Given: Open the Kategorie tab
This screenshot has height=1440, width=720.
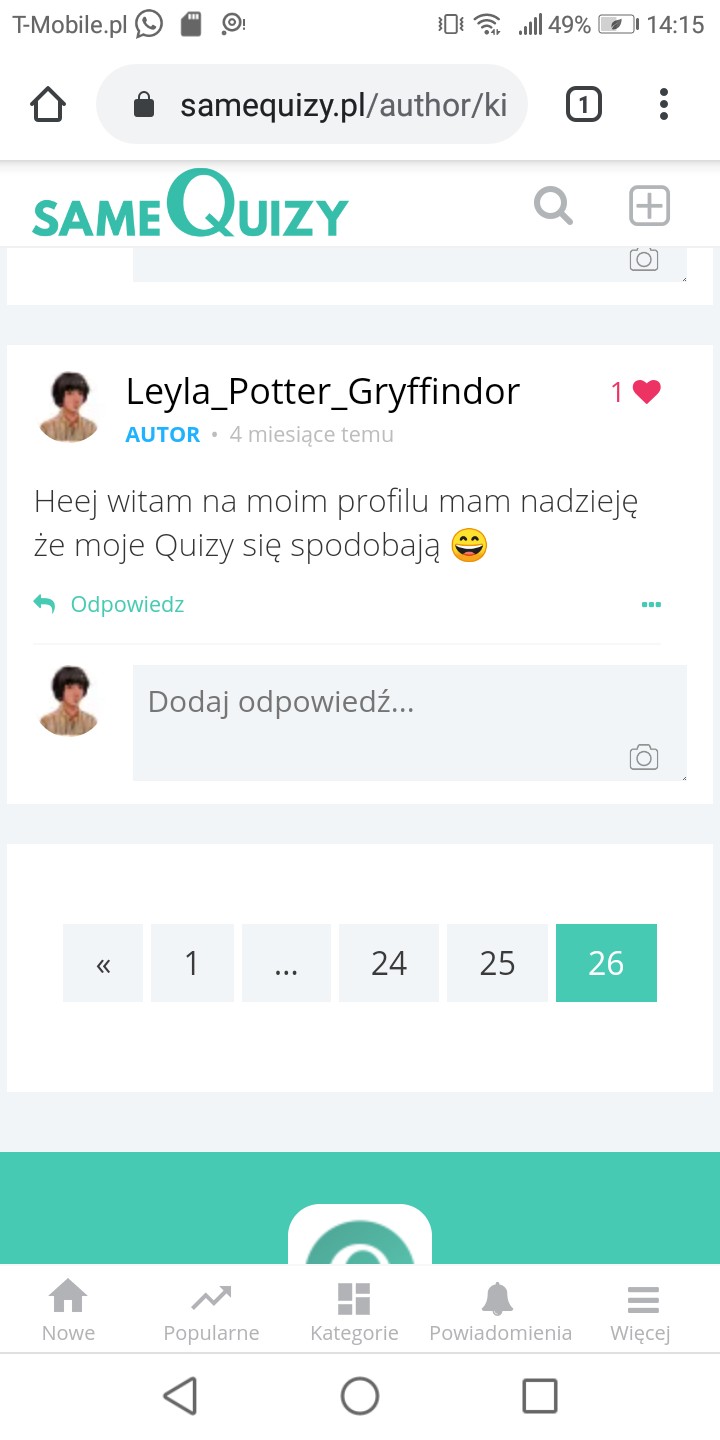Looking at the screenshot, I should pyautogui.click(x=354, y=1310).
